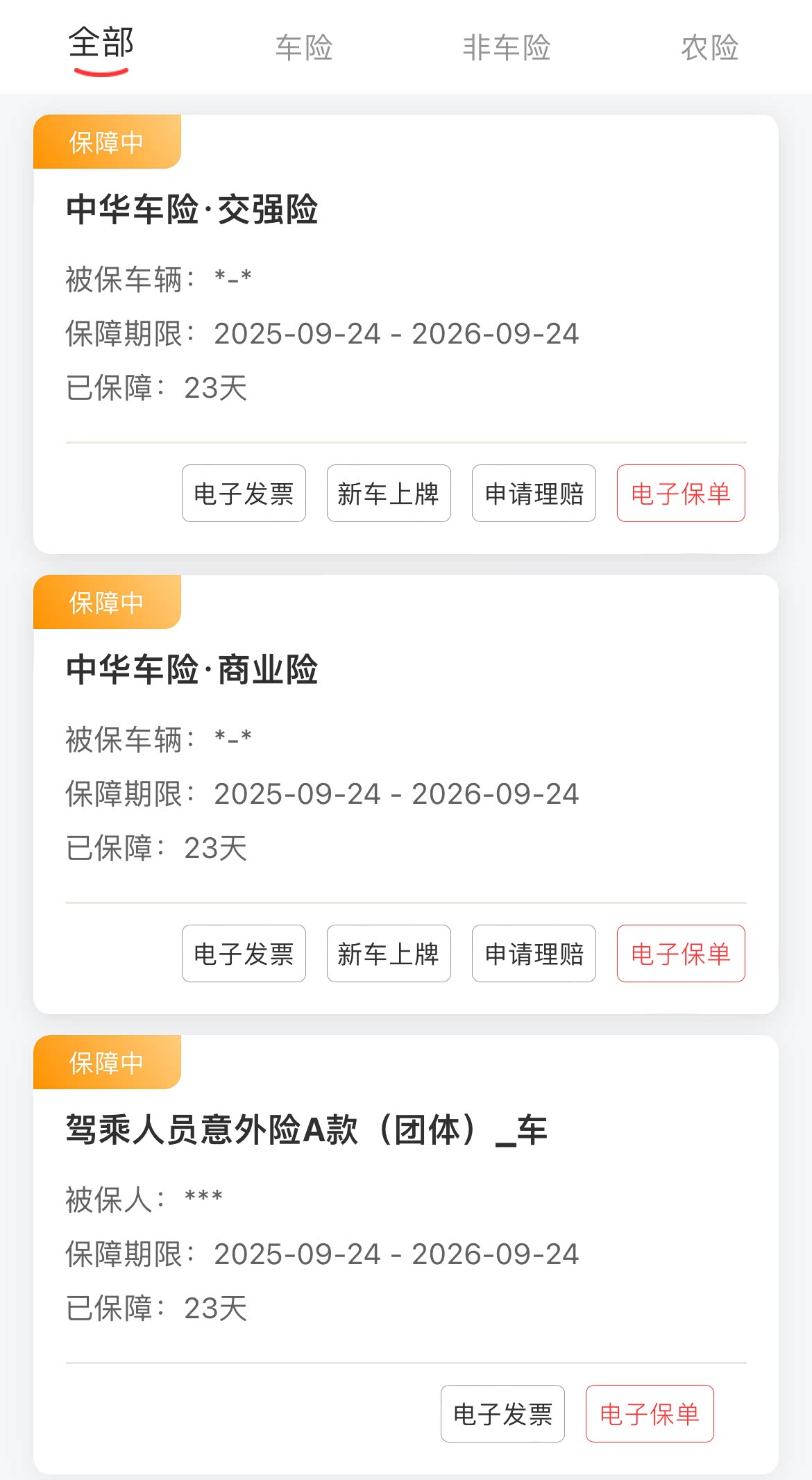Choose 新车上牌 under 商业险 policy
This screenshot has width=812, height=1480.
389,954
